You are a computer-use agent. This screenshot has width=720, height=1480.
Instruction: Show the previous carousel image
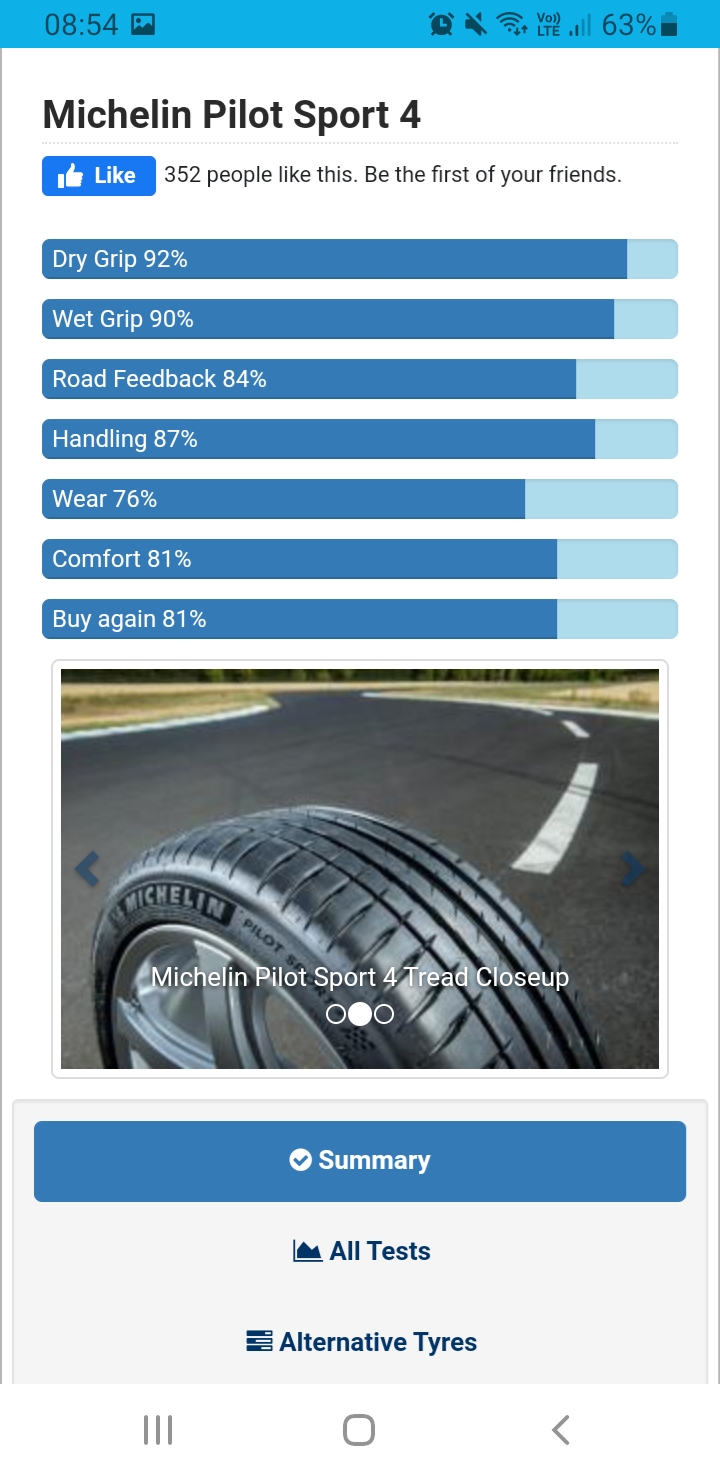tap(88, 869)
